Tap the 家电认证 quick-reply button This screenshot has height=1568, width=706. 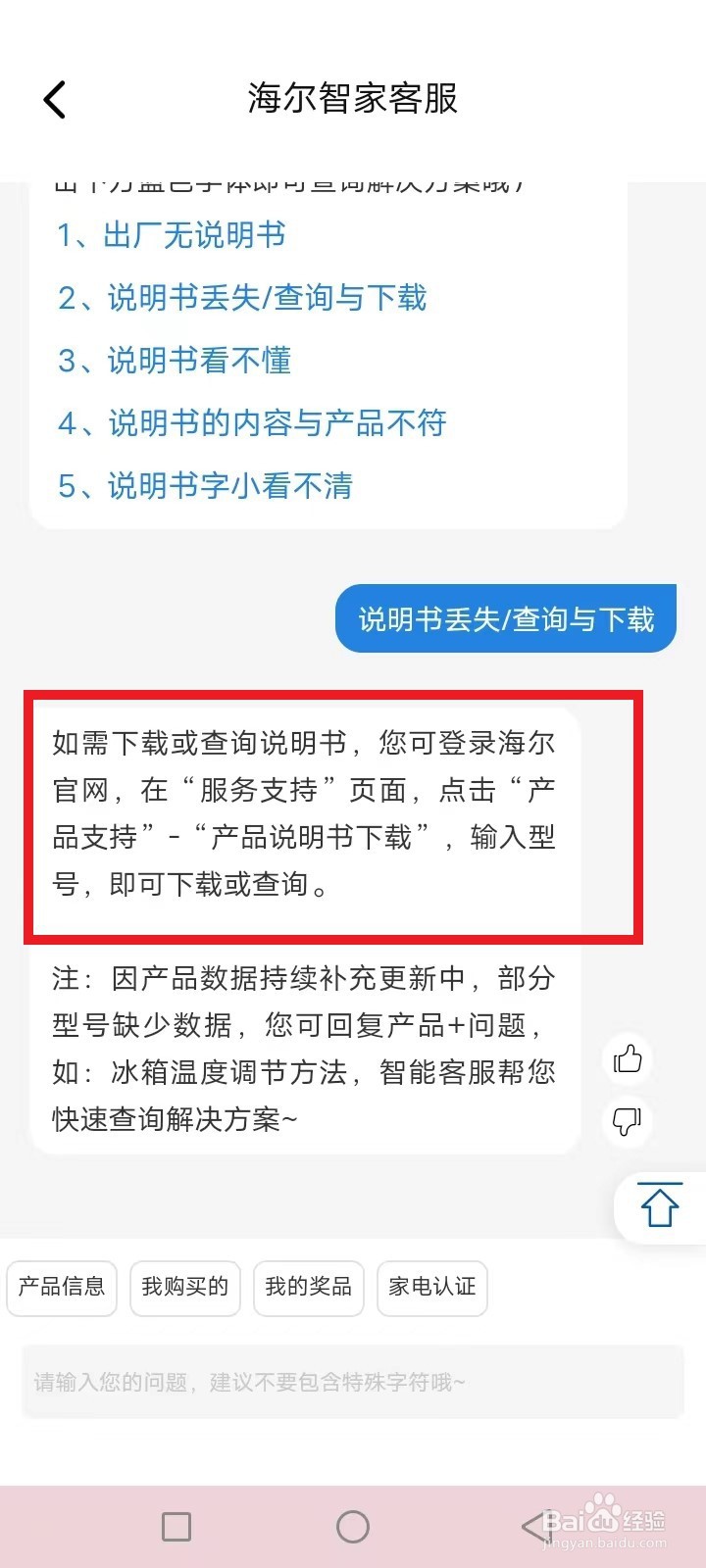[x=432, y=1288]
